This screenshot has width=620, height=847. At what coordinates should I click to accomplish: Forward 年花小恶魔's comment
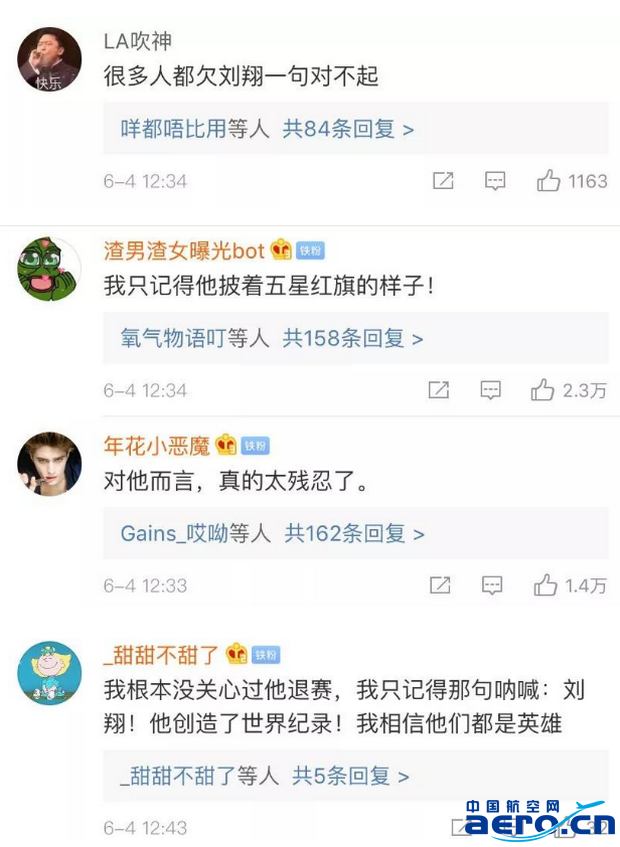[x=439, y=585]
